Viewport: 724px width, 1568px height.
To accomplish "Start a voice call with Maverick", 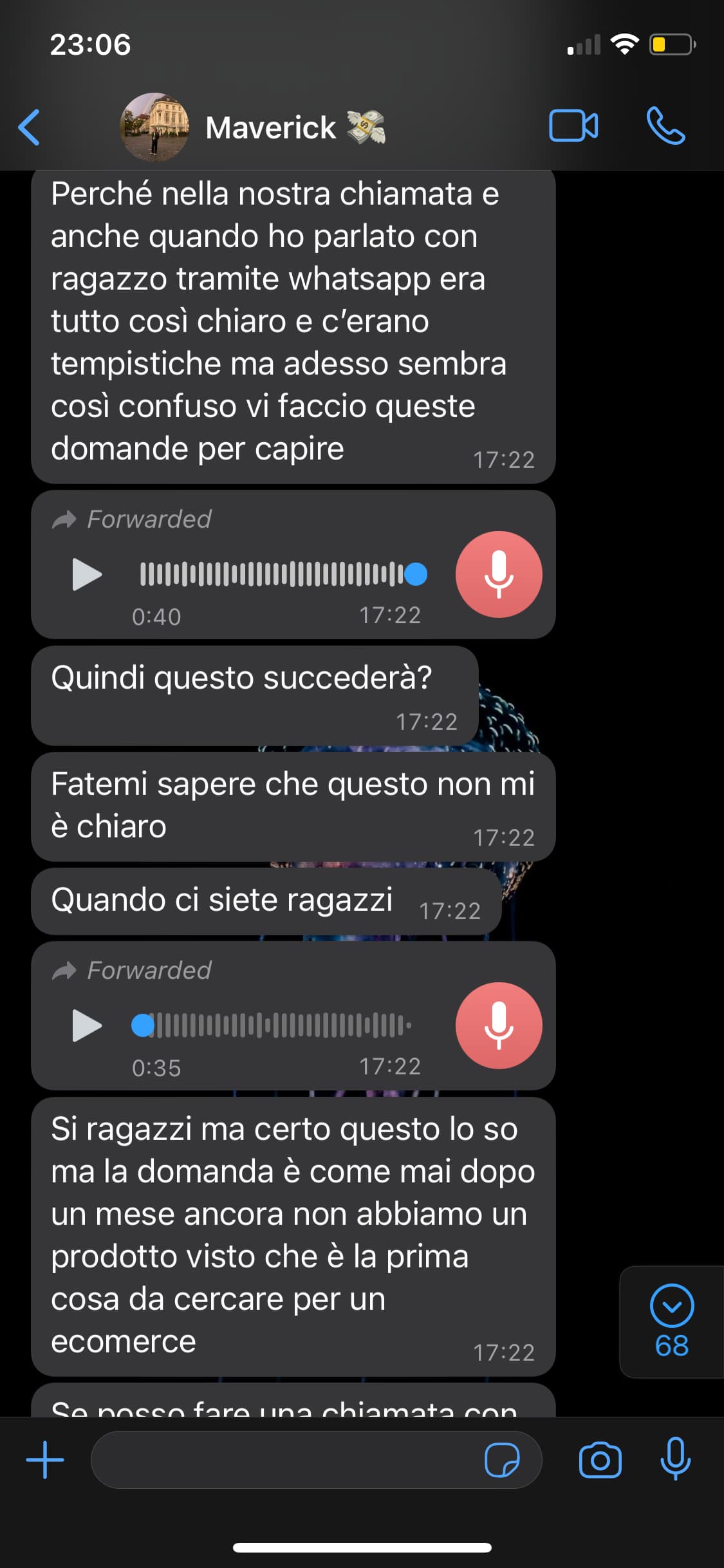I will pyautogui.click(x=665, y=126).
